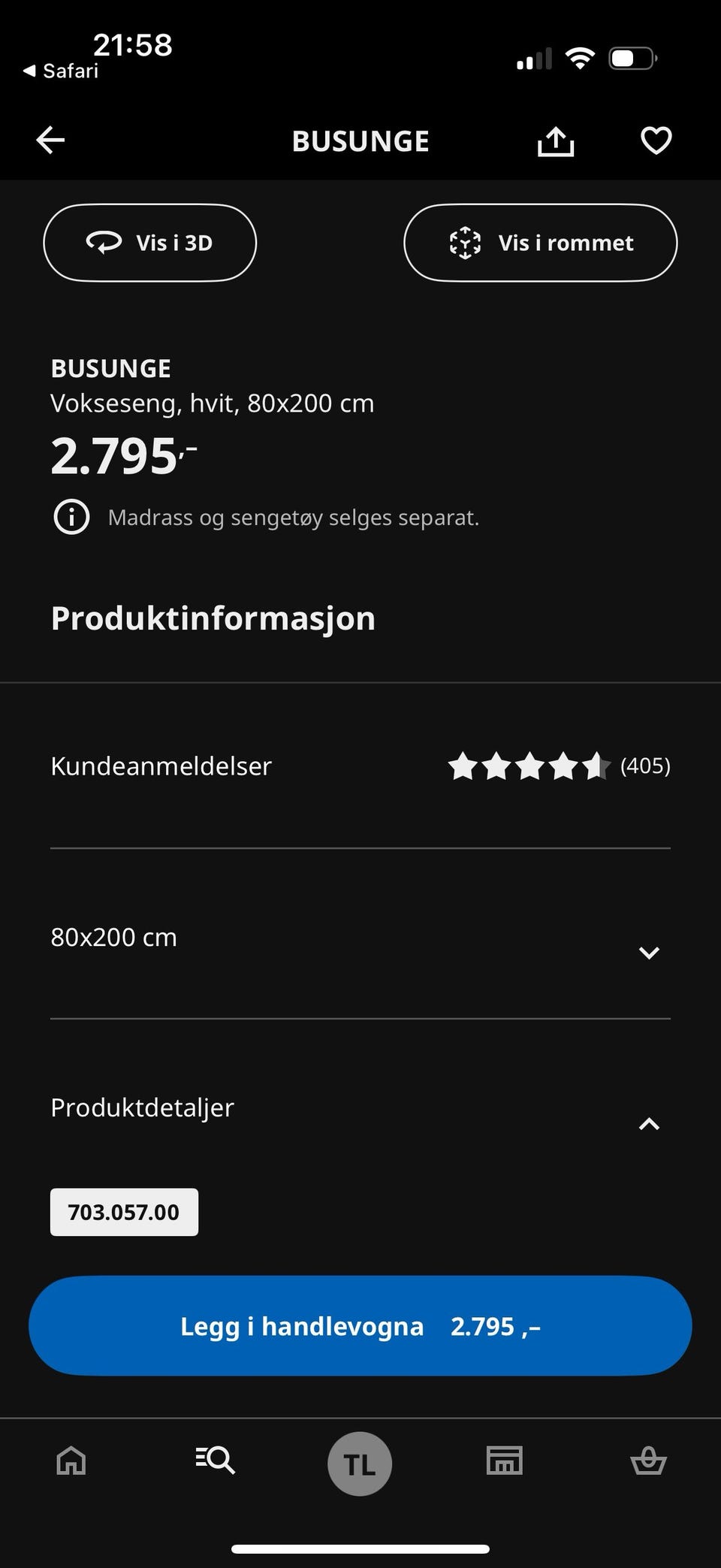Open the shopping basket tab

[x=648, y=1461]
